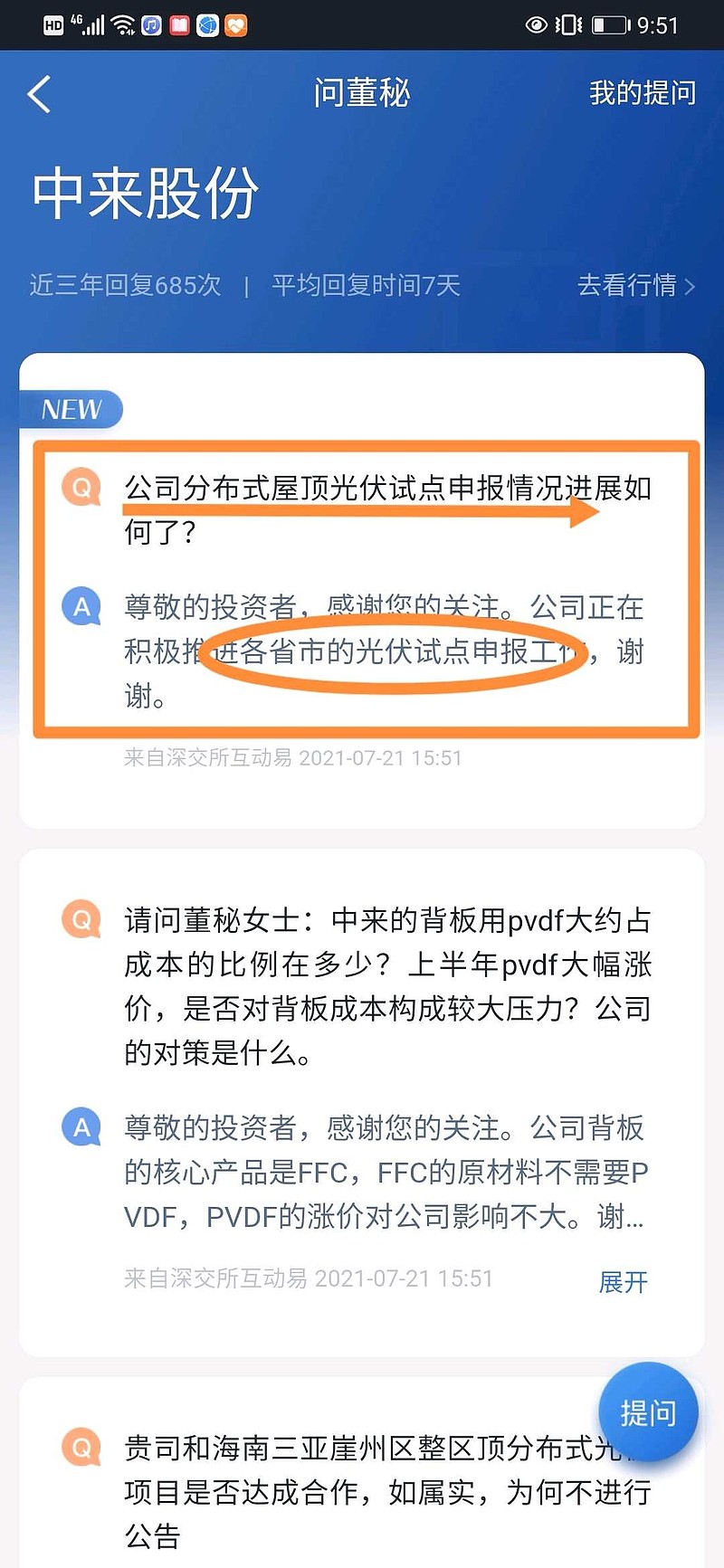Select the Q icon next to the PVDF question

pos(81,919)
